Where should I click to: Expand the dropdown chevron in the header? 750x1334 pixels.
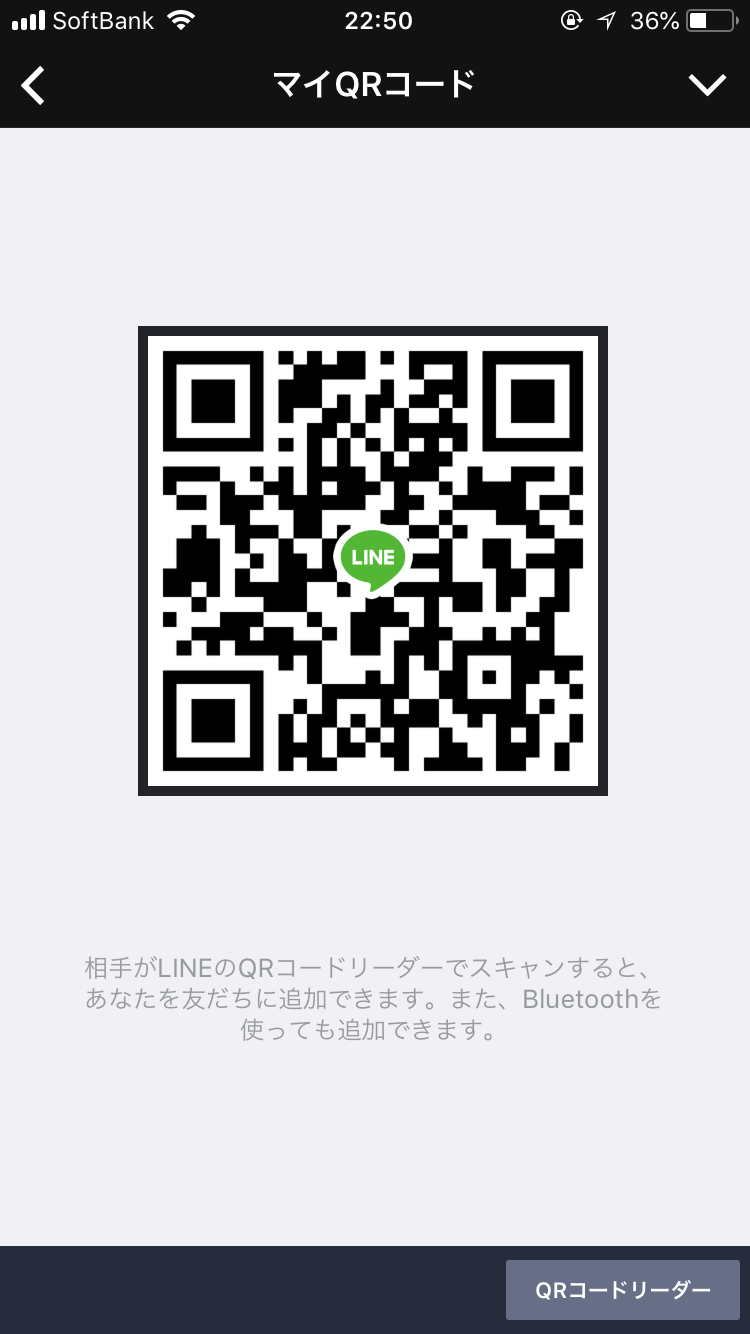(x=707, y=86)
